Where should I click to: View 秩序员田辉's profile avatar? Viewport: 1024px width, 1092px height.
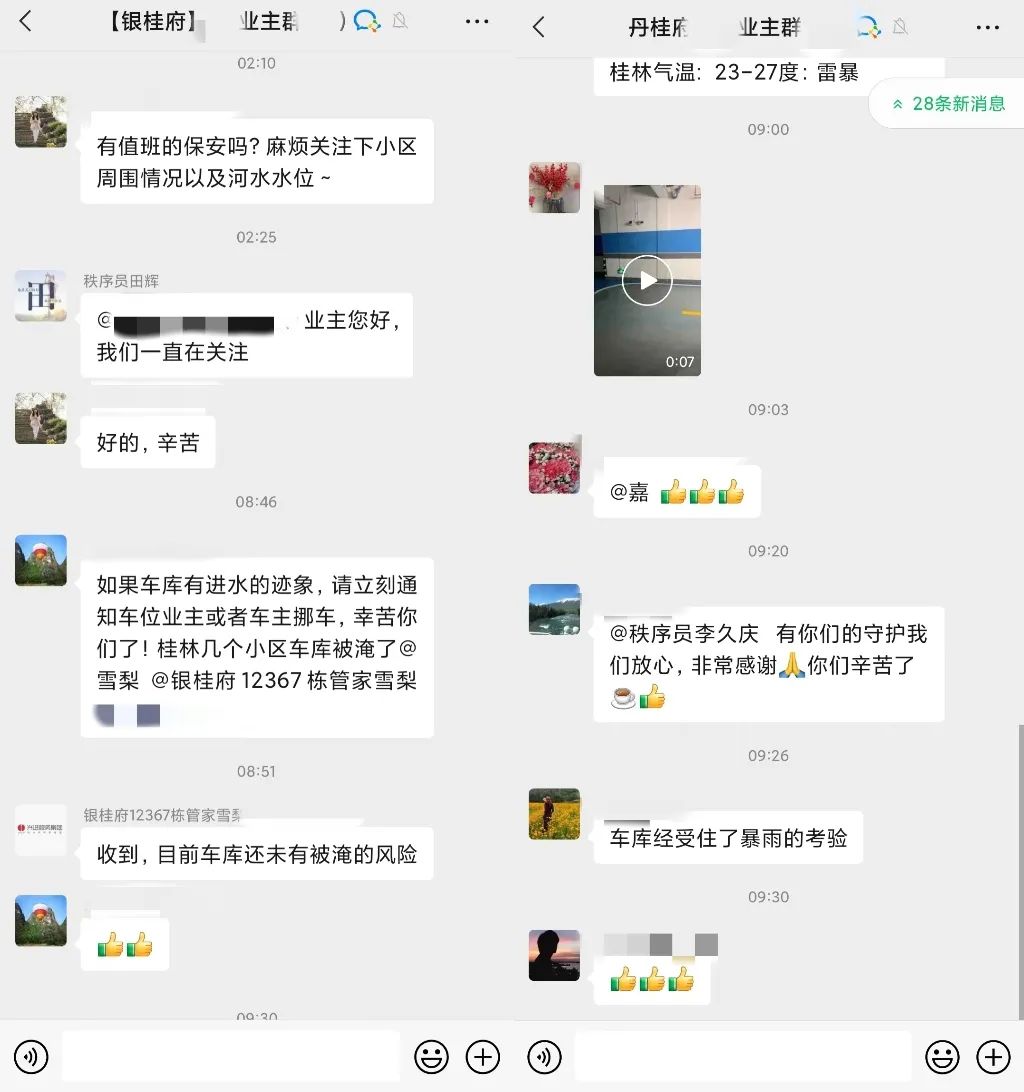pos(41,295)
